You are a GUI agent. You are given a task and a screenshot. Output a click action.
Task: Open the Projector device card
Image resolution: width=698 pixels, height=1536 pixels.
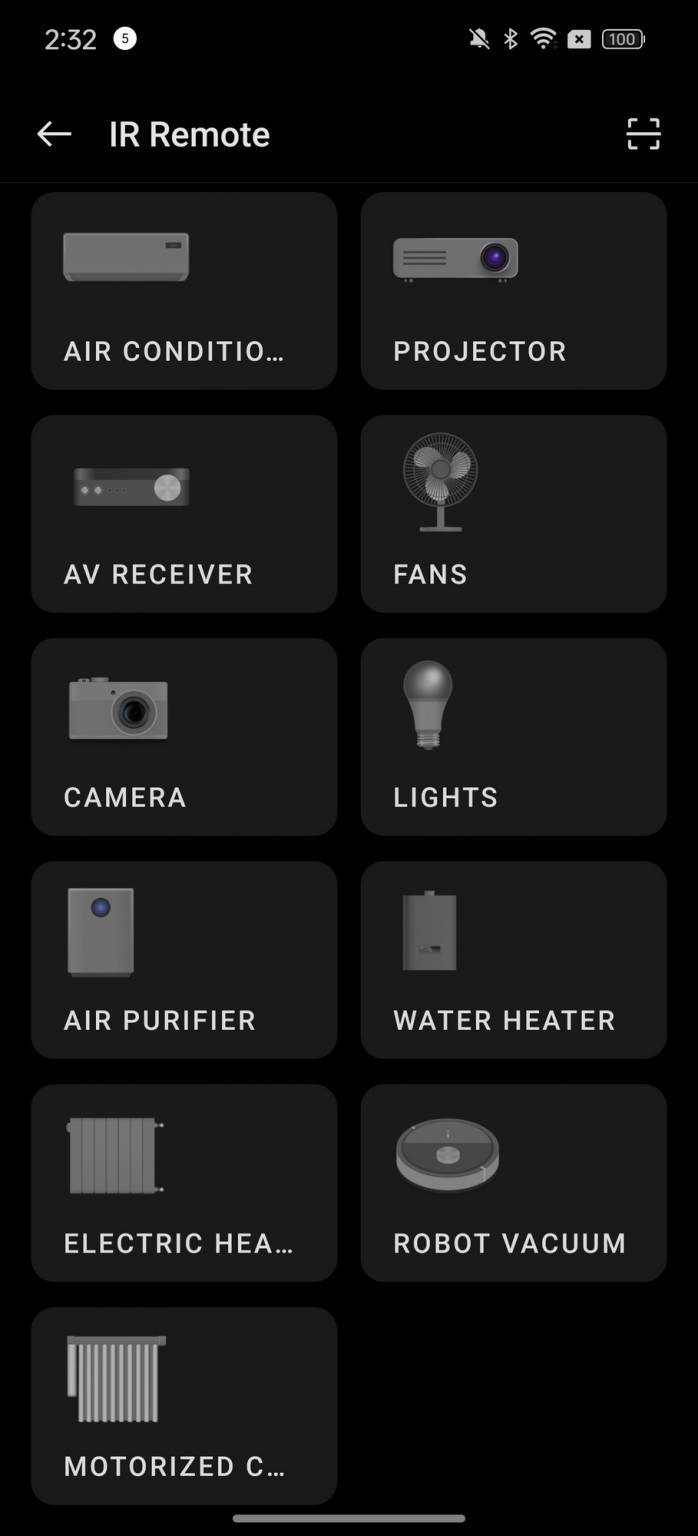pyautogui.click(x=513, y=291)
